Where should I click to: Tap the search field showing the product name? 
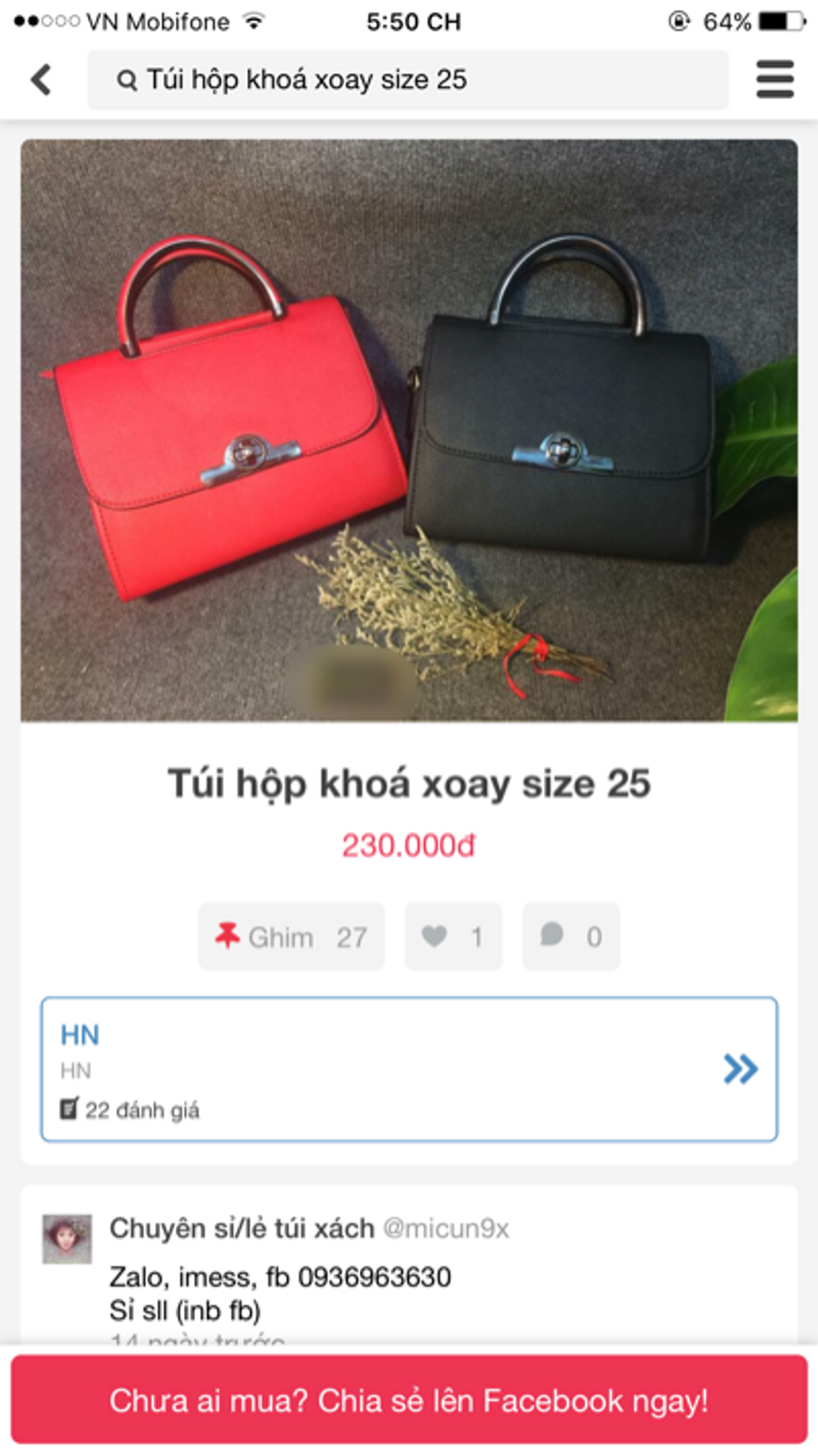point(408,80)
